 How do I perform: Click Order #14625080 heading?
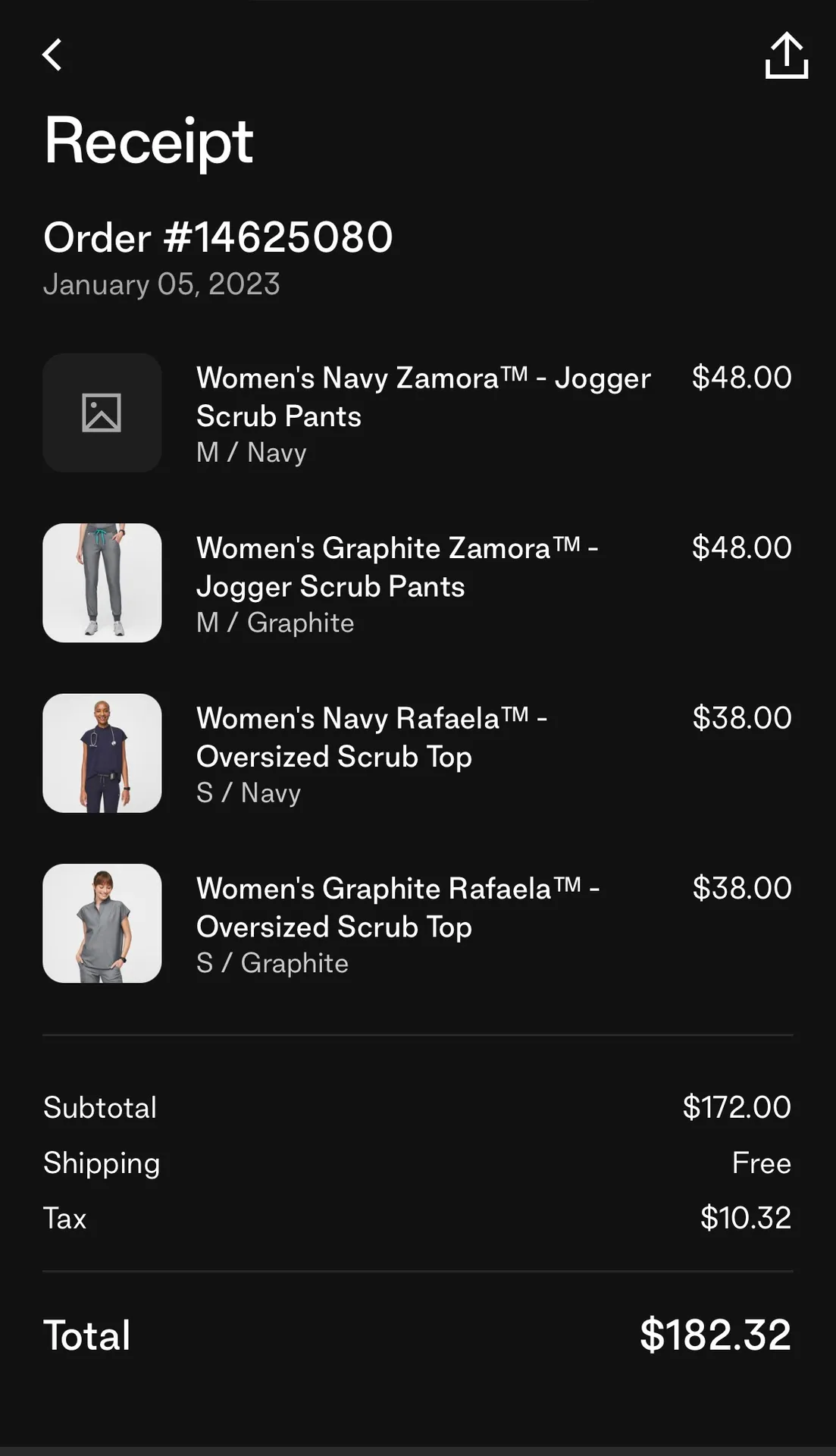[x=218, y=237]
